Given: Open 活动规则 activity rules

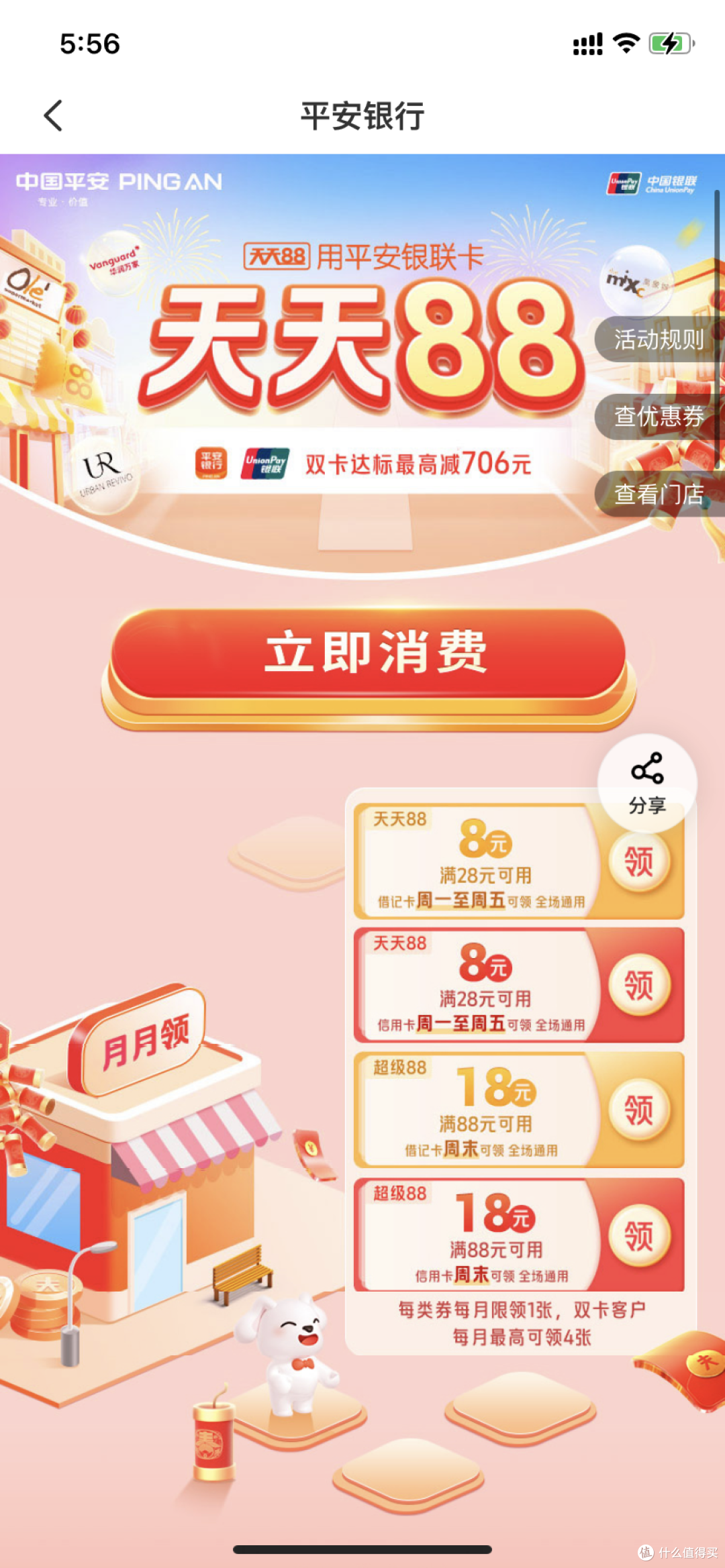Looking at the screenshot, I should pos(659,339).
